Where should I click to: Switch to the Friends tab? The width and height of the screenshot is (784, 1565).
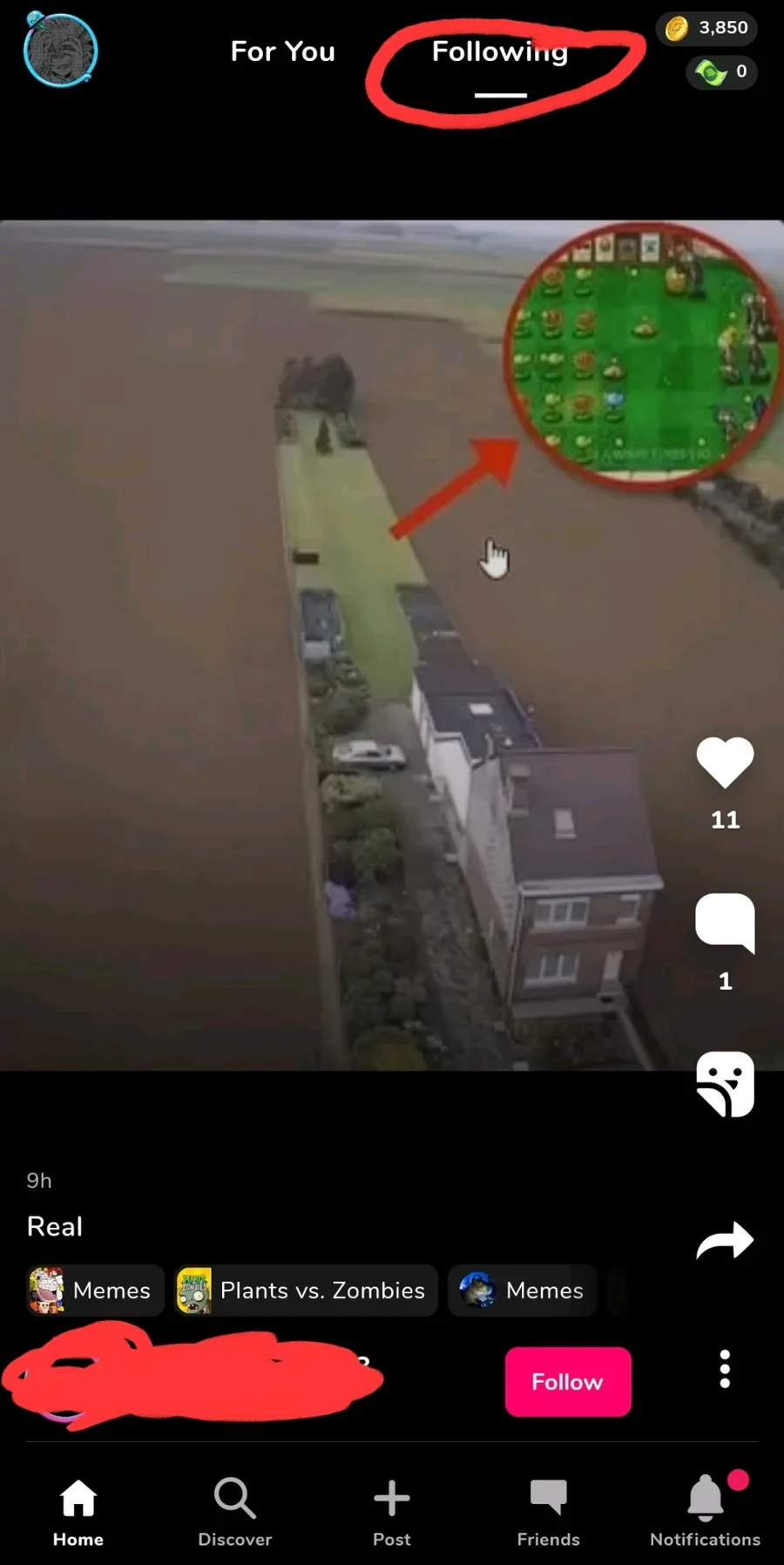549,1513
